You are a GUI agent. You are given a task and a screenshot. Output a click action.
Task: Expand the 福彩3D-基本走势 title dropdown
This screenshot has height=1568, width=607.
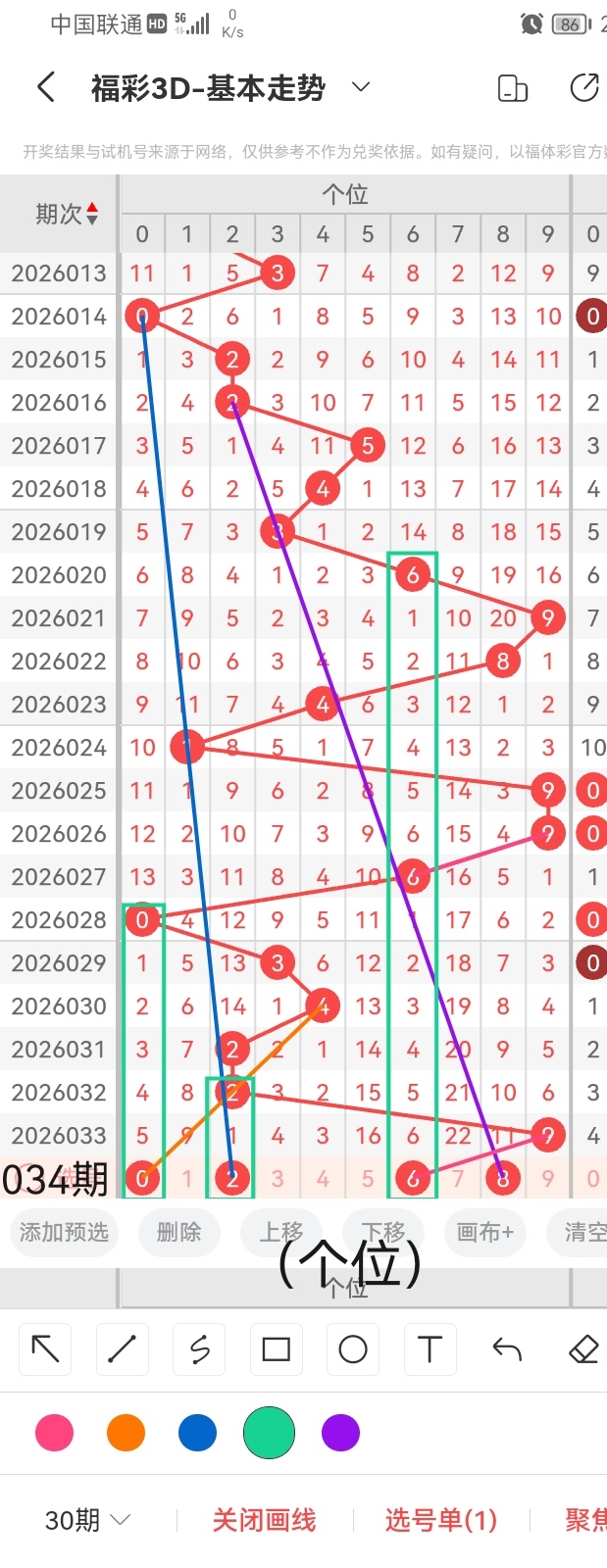[361, 87]
